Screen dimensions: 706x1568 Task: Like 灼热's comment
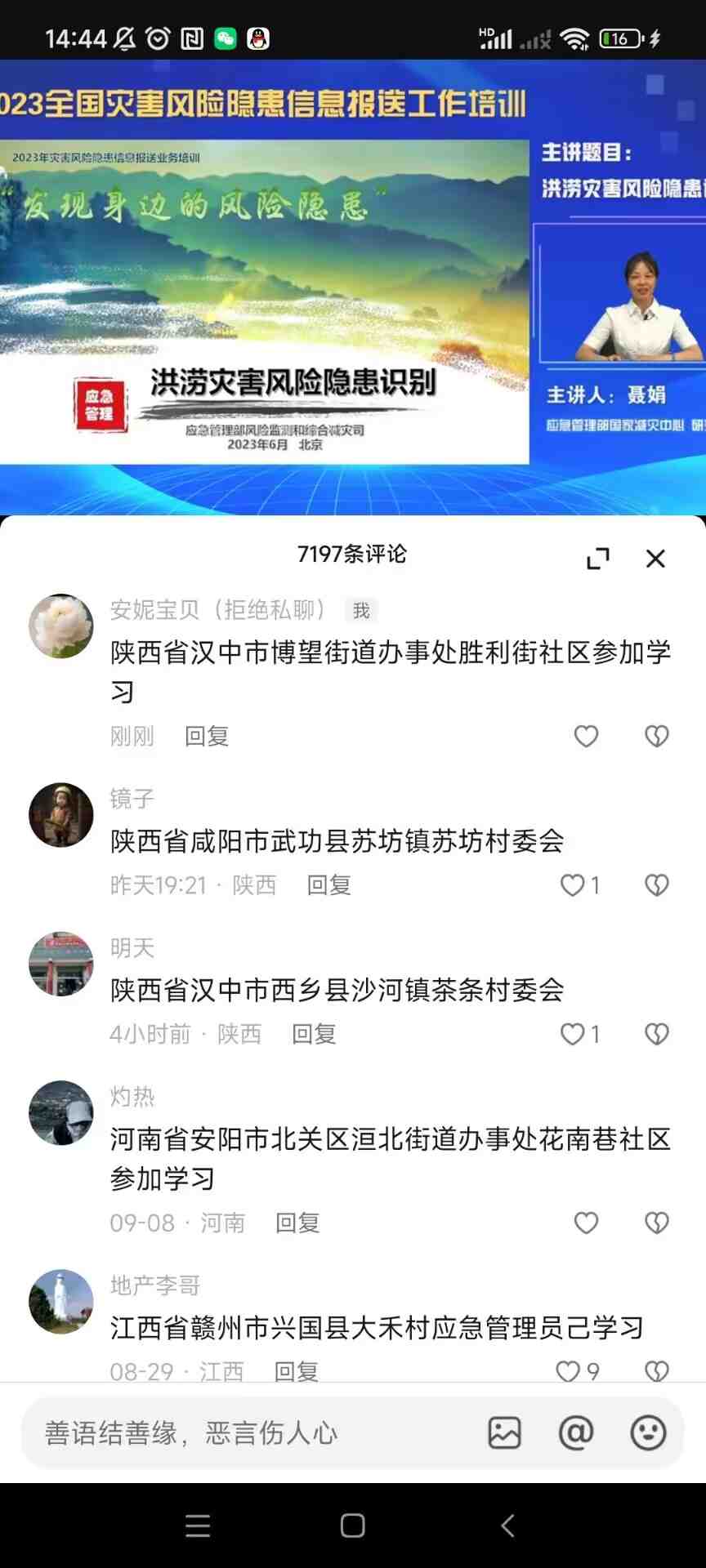pos(586,1223)
